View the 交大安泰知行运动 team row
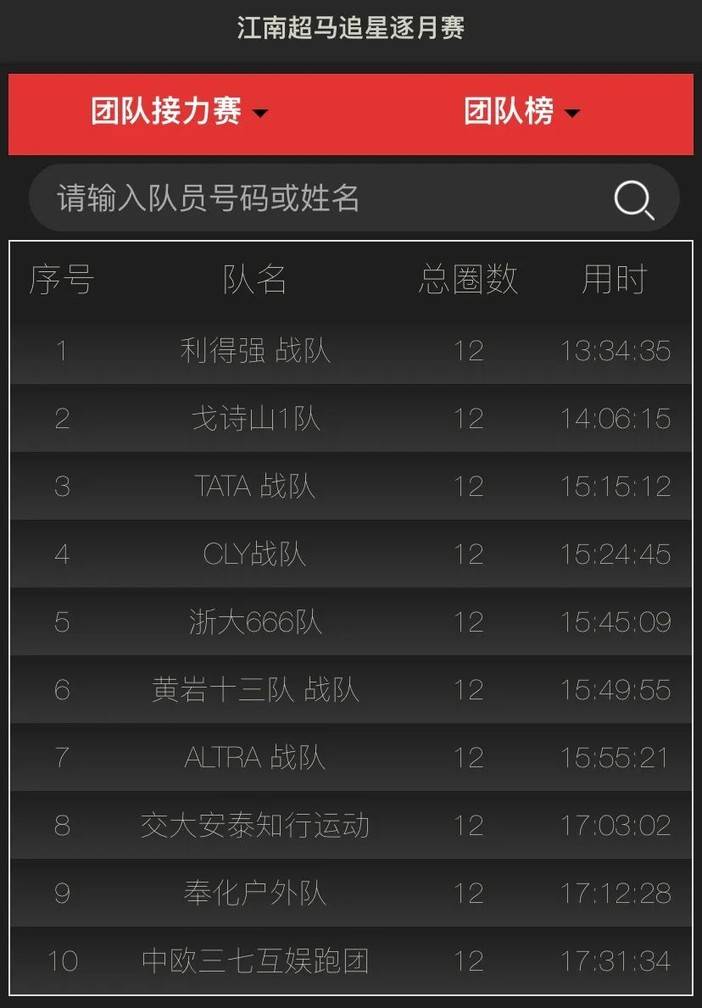 pyautogui.click(x=351, y=825)
